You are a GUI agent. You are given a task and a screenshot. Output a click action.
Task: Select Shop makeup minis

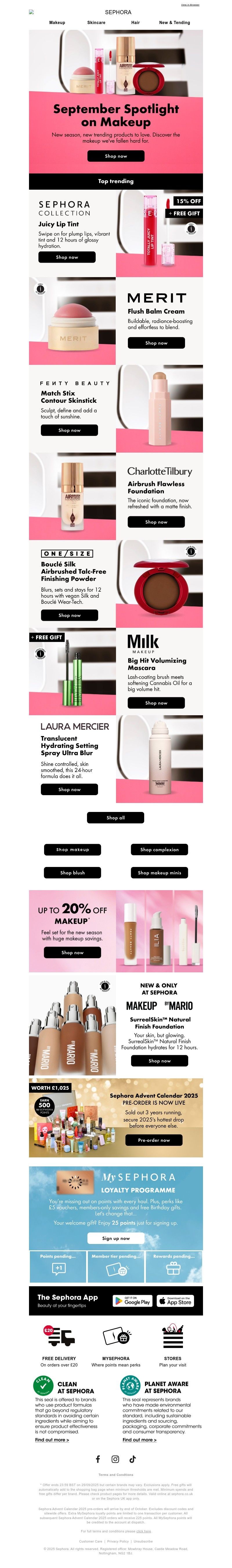(x=159, y=872)
